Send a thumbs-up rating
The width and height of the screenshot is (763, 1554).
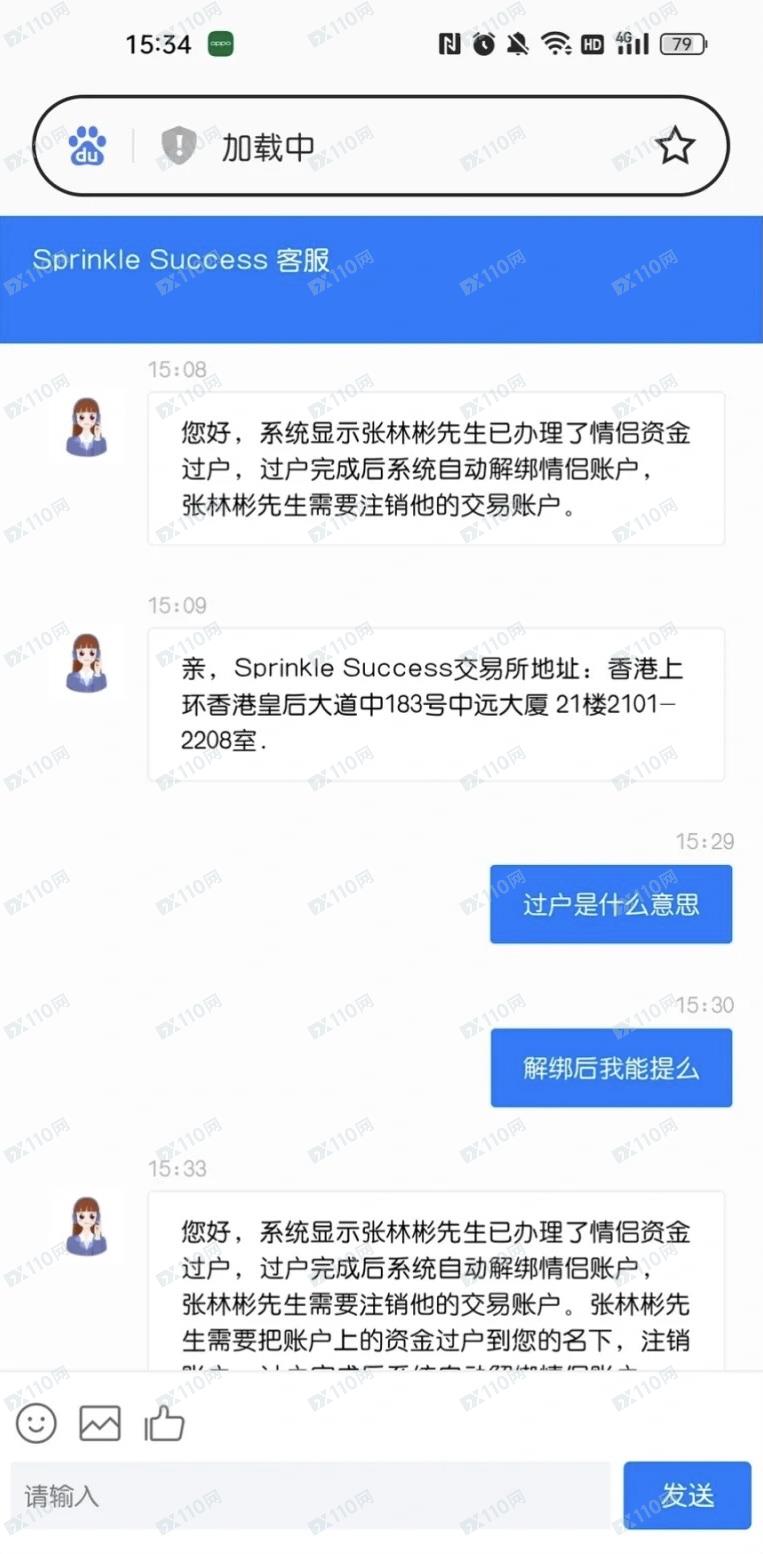click(164, 1422)
